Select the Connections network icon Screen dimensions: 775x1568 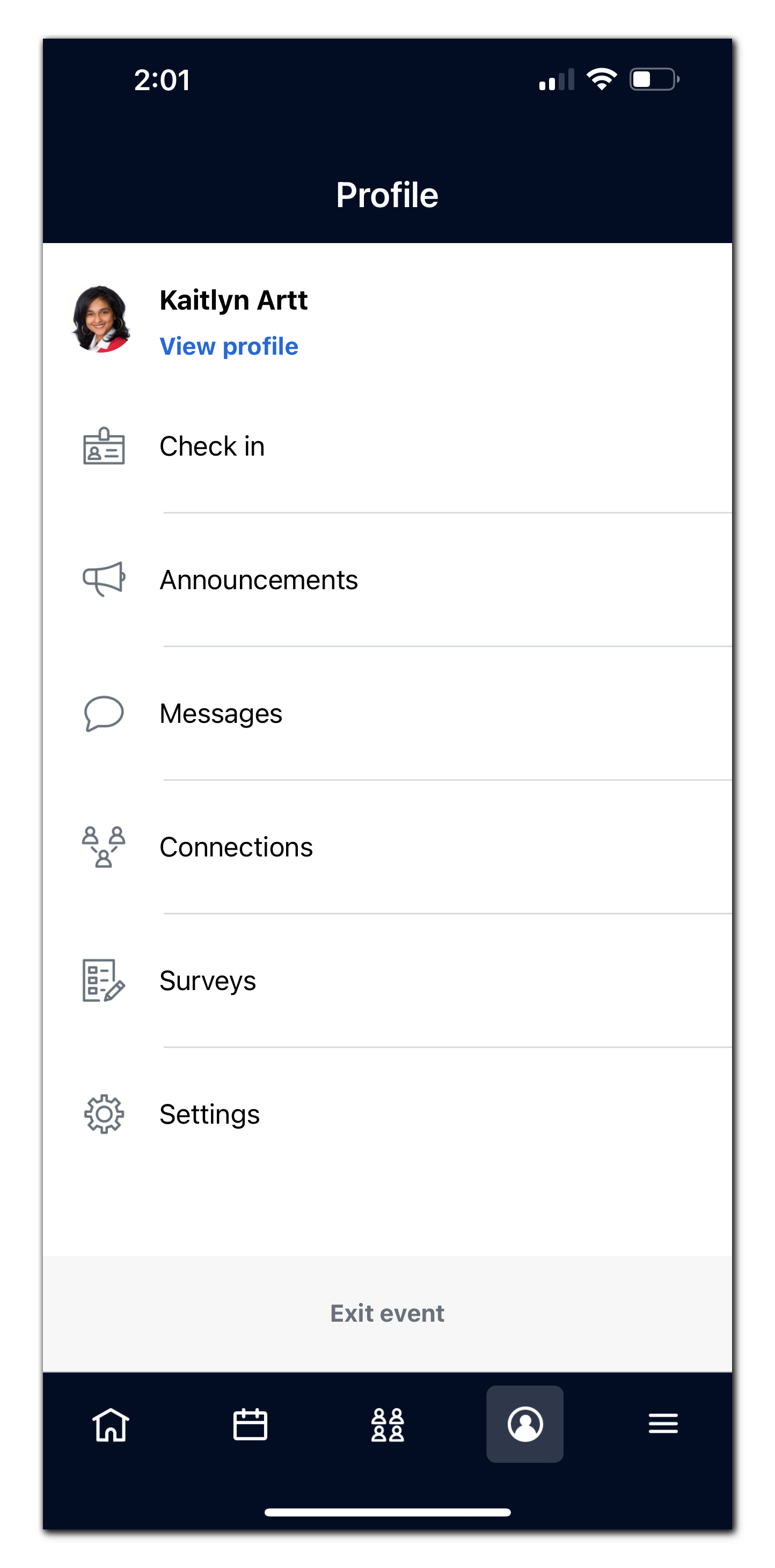click(x=104, y=847)
